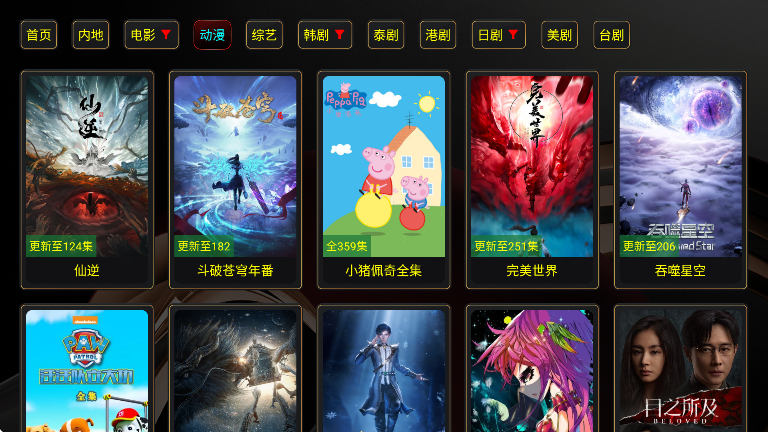768x432 pixels.
Task: Open the Paw Patrol 全集 poster
Action: 87,370
